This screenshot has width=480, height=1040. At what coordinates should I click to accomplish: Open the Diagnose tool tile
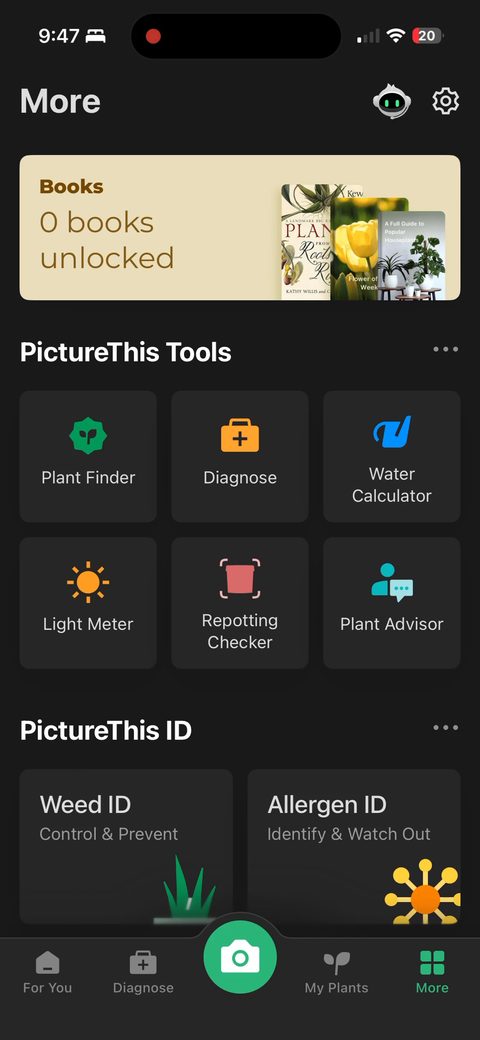coord(240,456)
